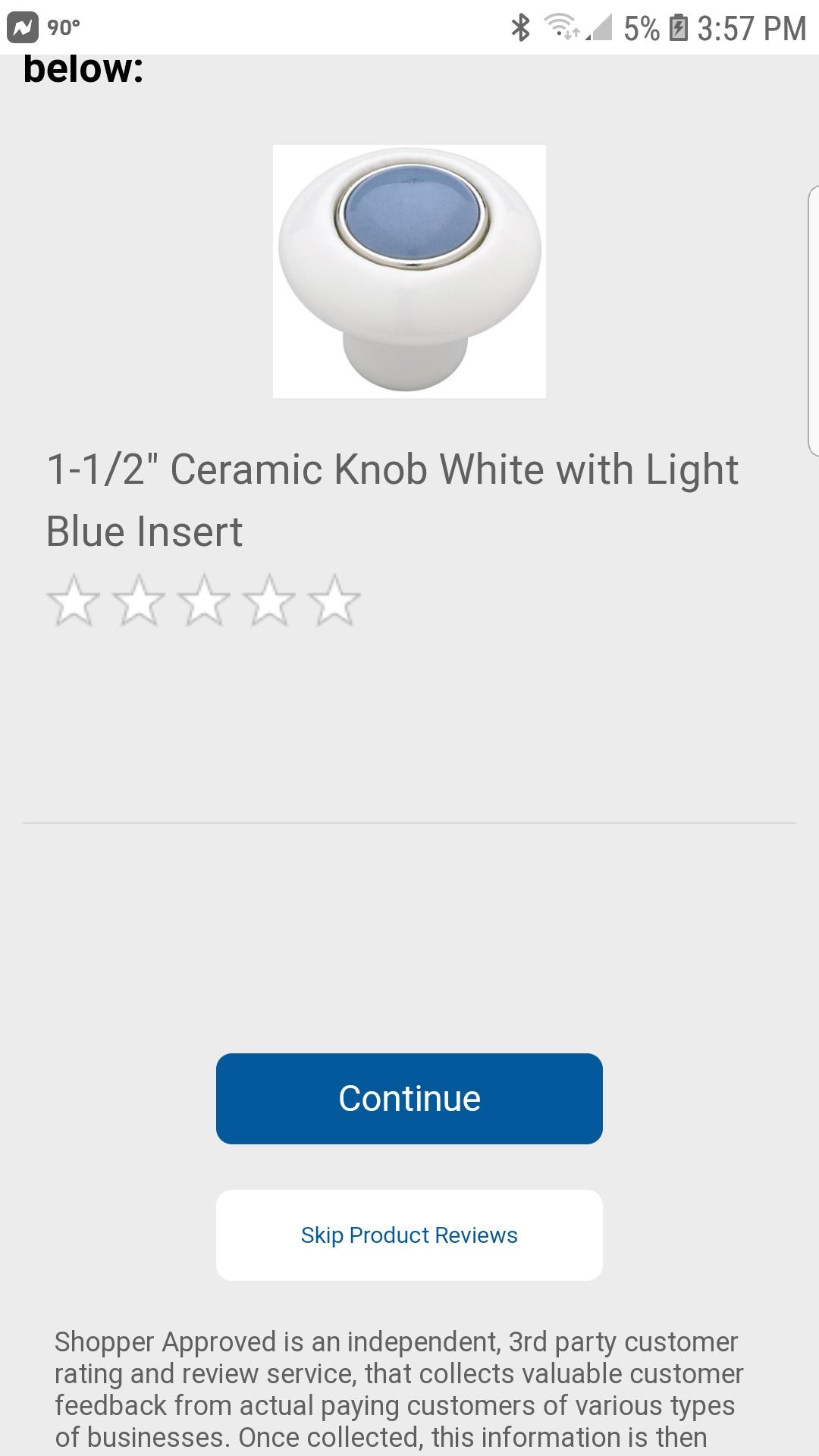Rate the ceramic knob two stars
The width and height of the screenshot is (819, 1456).
139,601
